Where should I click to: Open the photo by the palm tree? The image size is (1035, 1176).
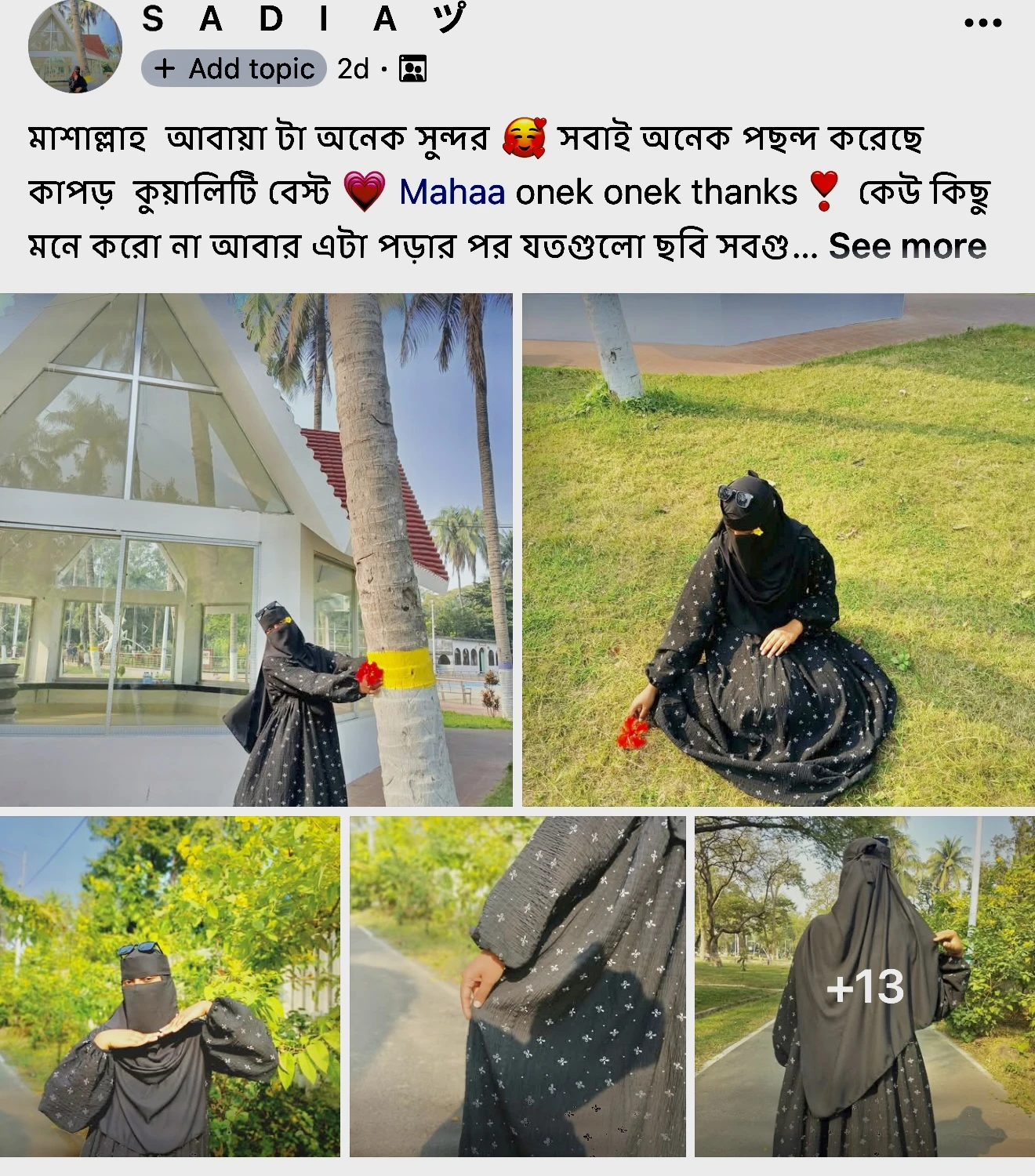(x=256, y=550)
